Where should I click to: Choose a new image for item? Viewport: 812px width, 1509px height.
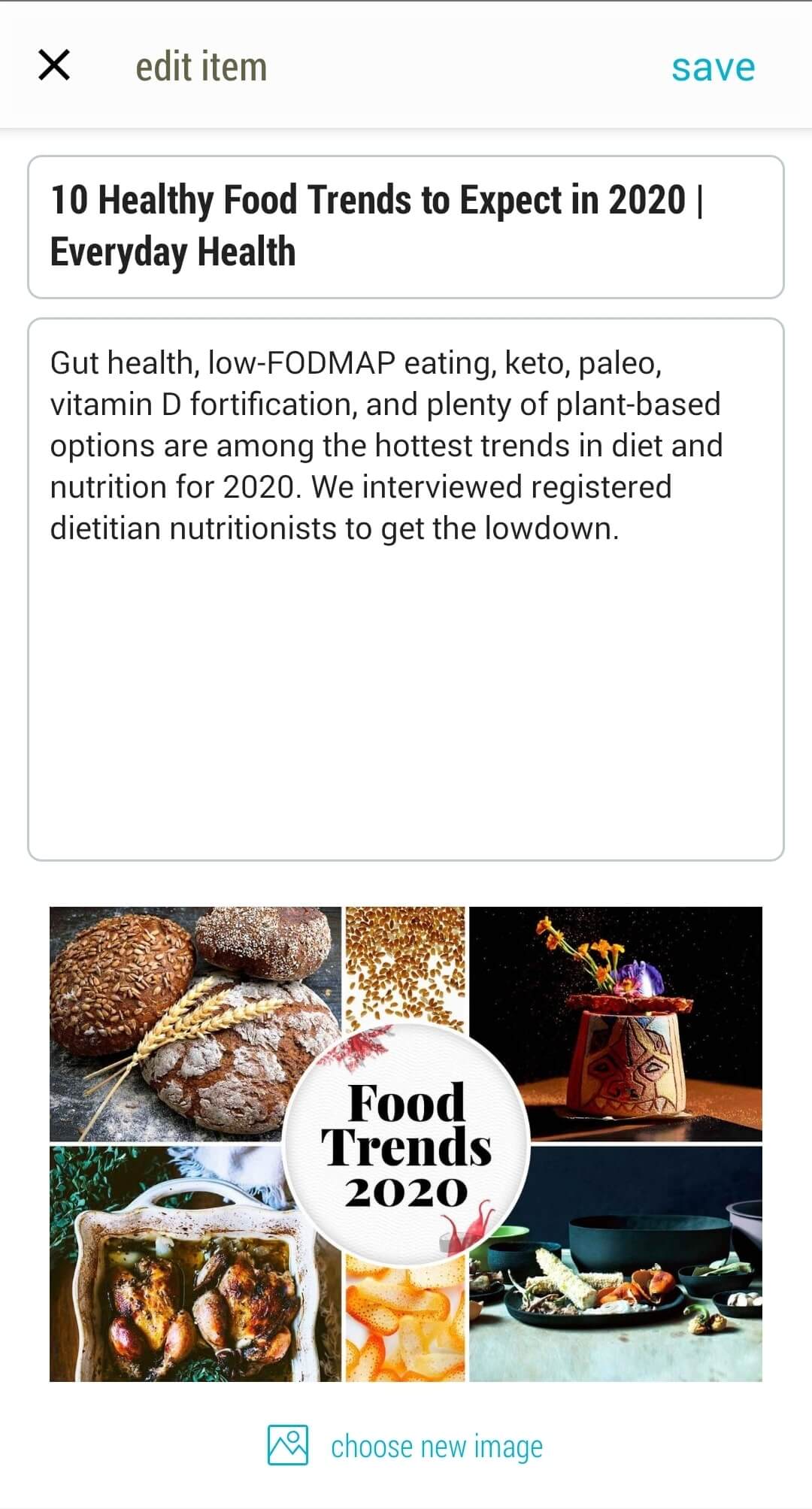pos(406,1446)
